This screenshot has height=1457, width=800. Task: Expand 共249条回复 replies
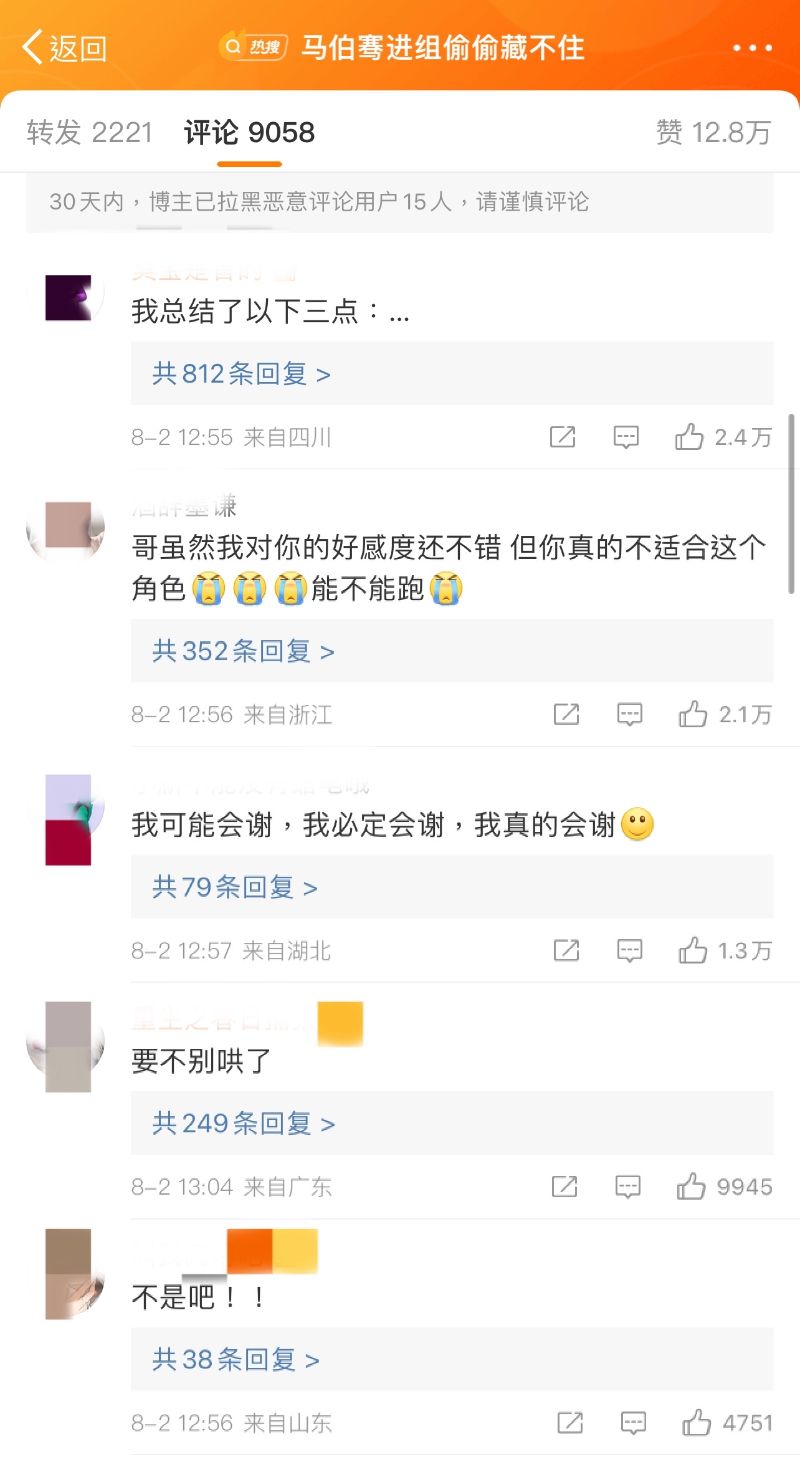243,1123
